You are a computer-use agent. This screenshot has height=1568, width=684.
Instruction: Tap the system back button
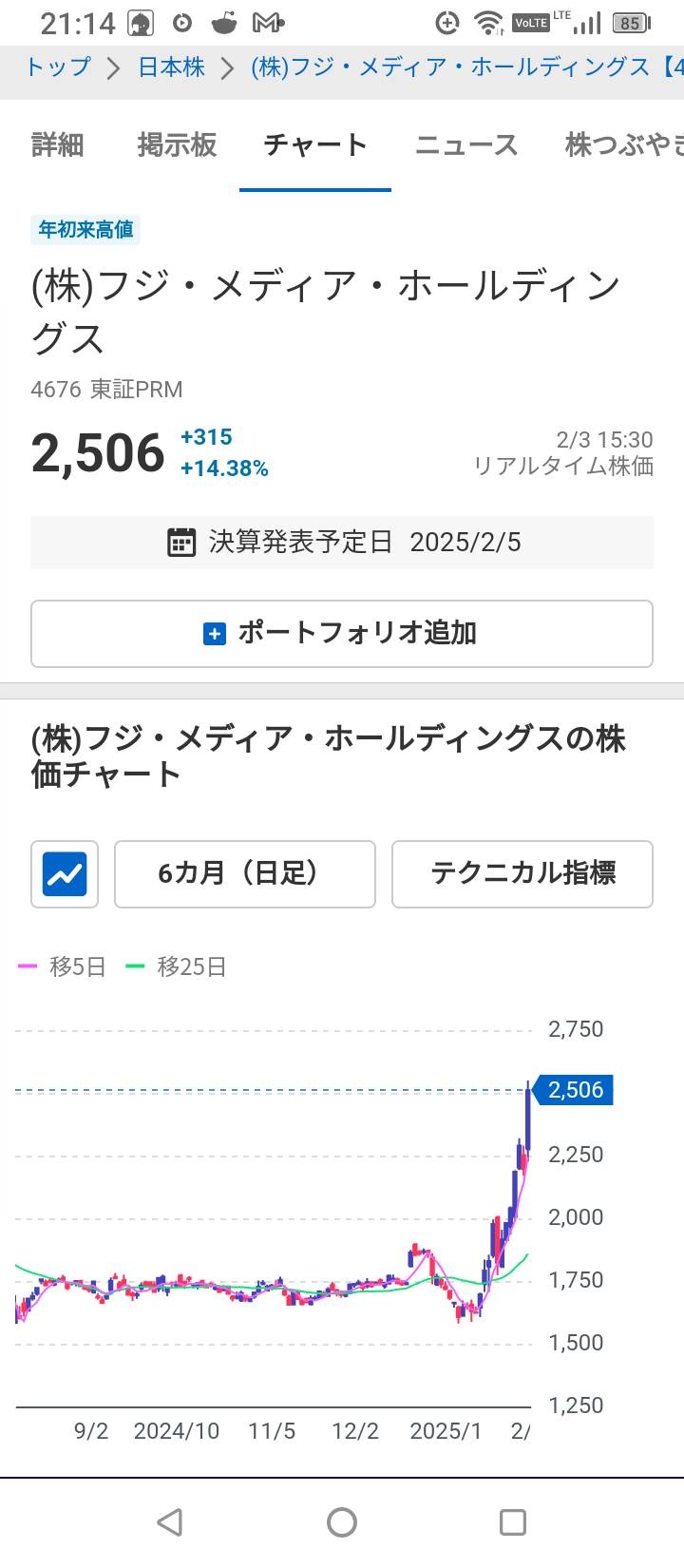[x=170, y=1522]
